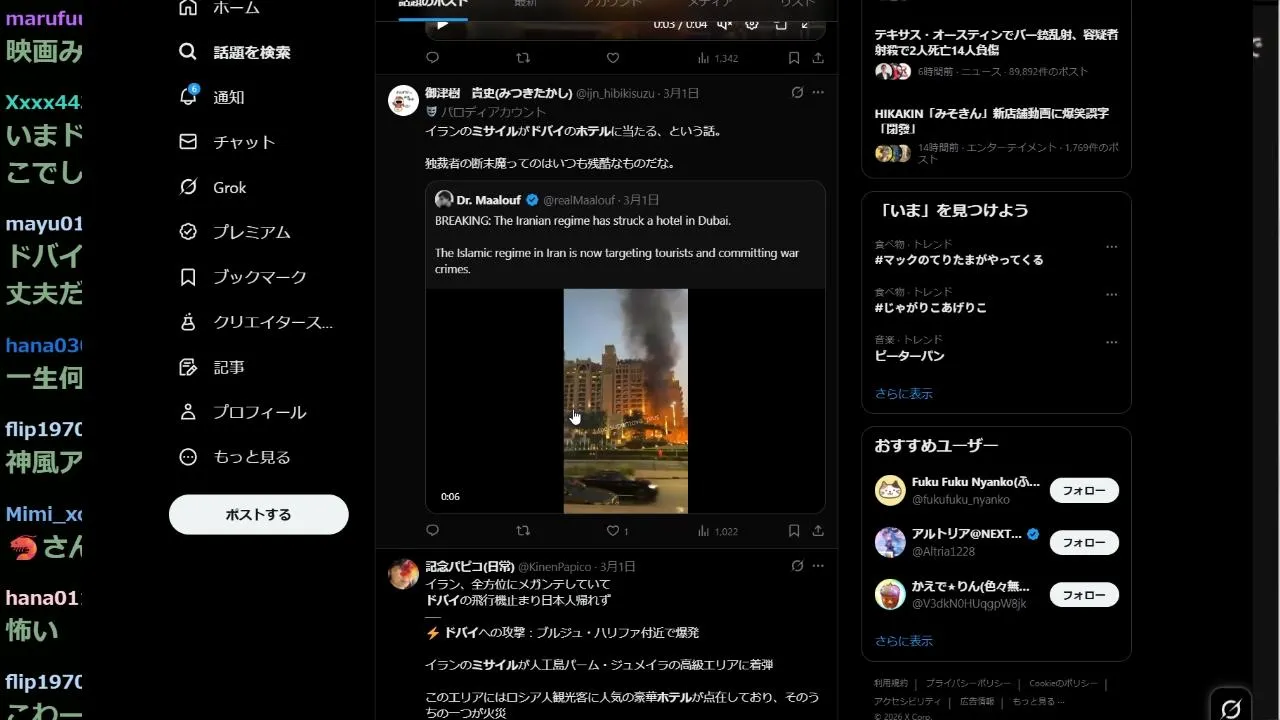Open the 話題を検索 explore page
Viewport: 1280px width, 720px height.
pos(251,52)
